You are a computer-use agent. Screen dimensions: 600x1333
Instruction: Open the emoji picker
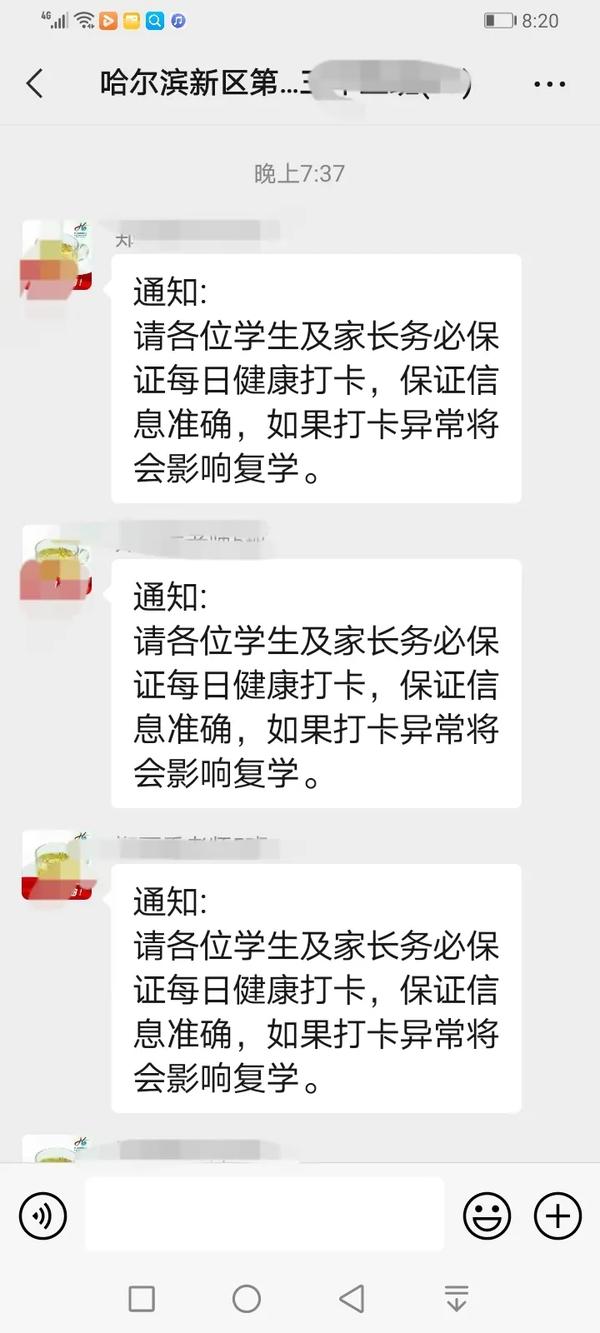[x=487, y=1216]
